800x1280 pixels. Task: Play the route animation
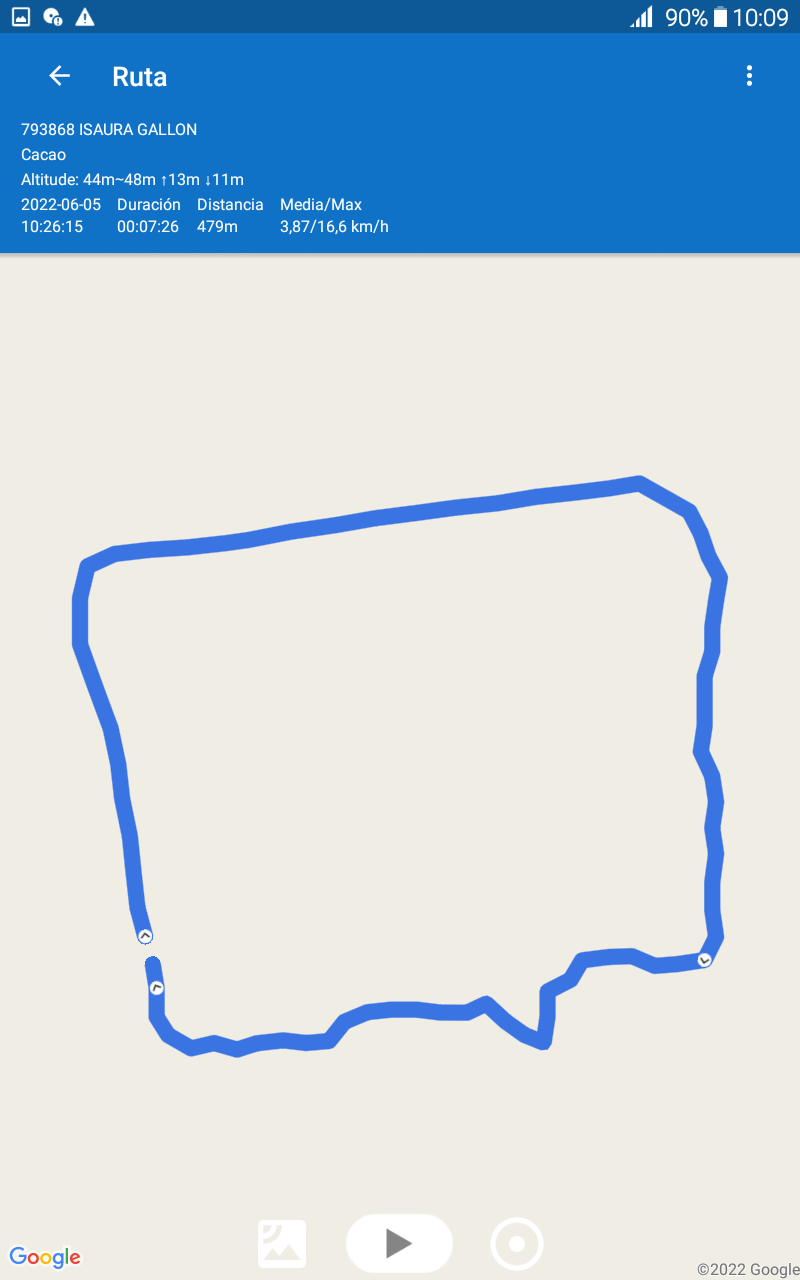click(399, 1243)
